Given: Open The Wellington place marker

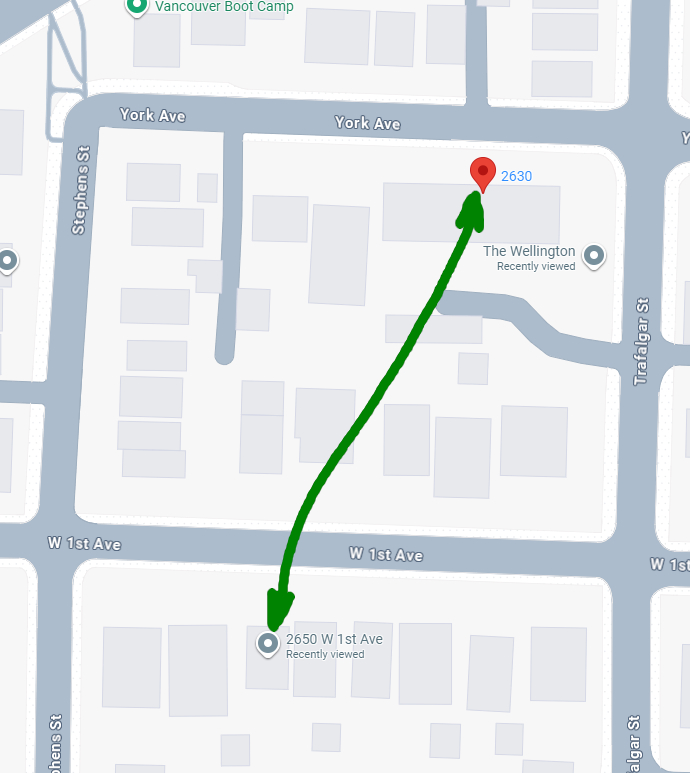Looking at the screenshot, I should pos(595,256).
